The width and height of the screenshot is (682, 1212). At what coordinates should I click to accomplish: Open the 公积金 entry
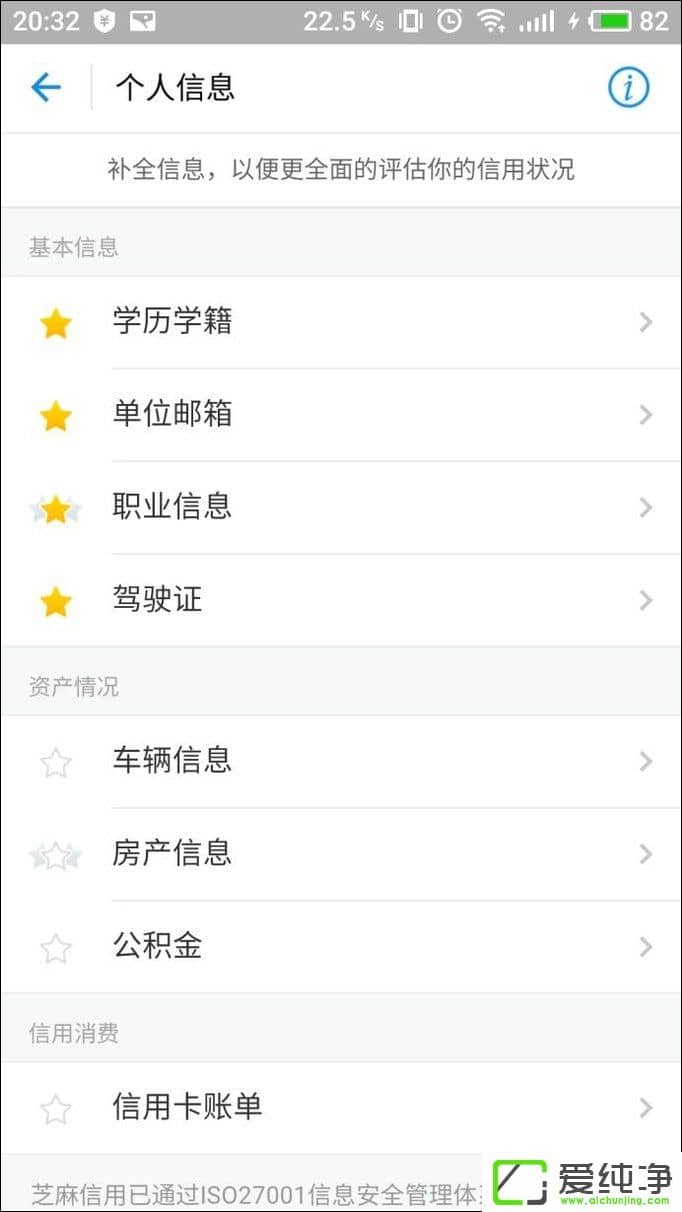click(340, 946)
